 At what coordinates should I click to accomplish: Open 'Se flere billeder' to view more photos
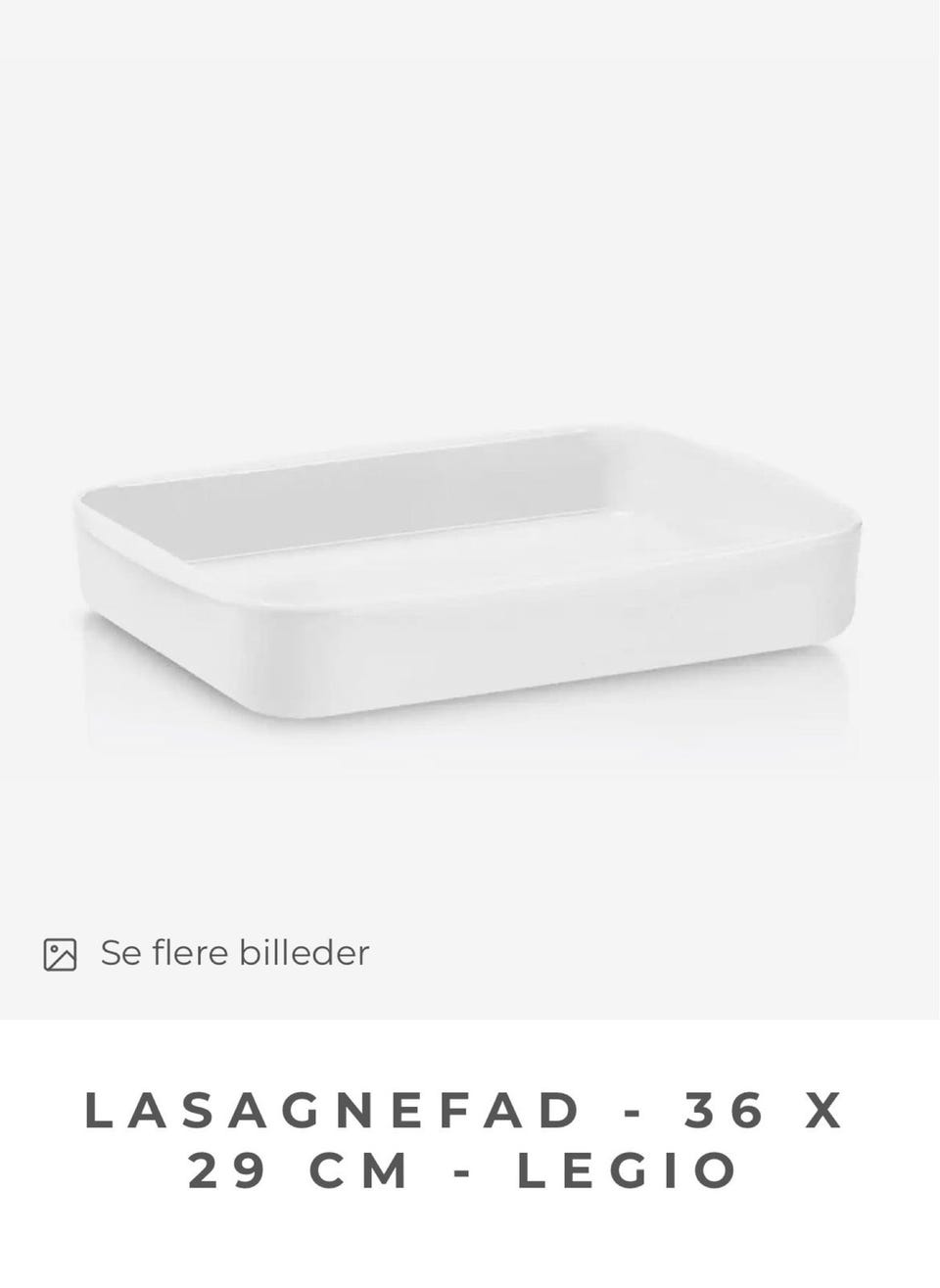(x=235, y=952)
